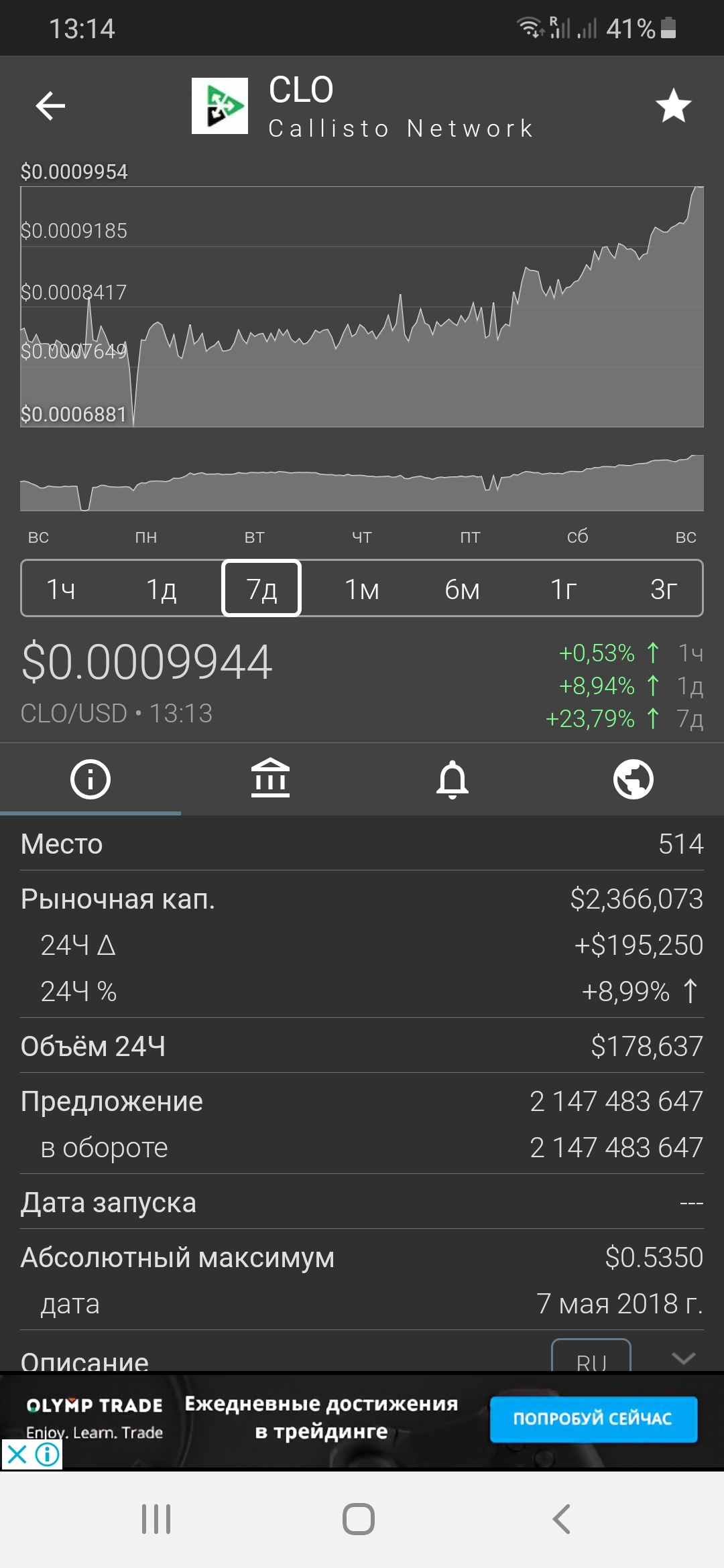Open the info tab
The width and height of the screenshot is (724, 1568).
pos(90,779)
